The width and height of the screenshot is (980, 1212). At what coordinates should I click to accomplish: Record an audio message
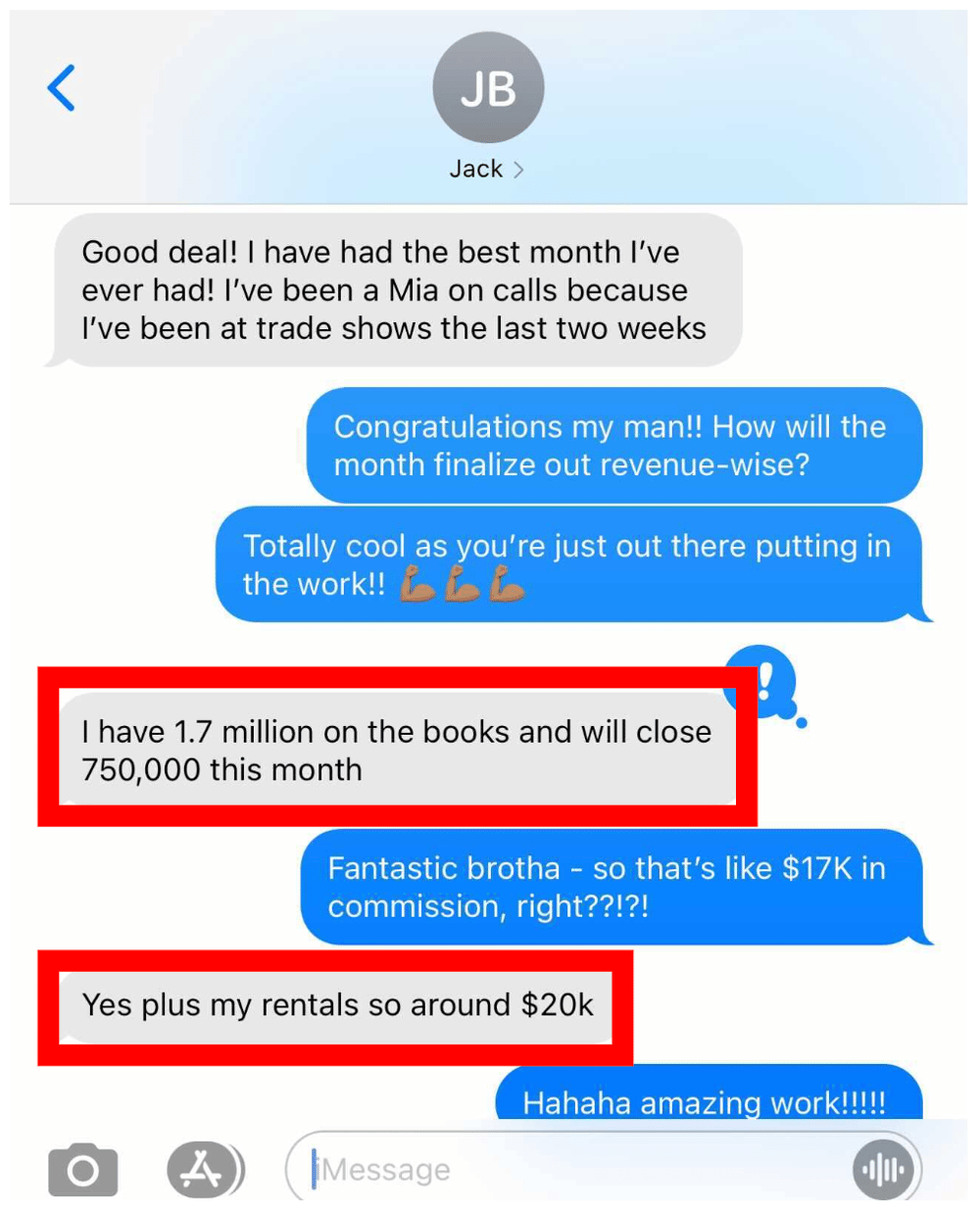pos(883,1169)
